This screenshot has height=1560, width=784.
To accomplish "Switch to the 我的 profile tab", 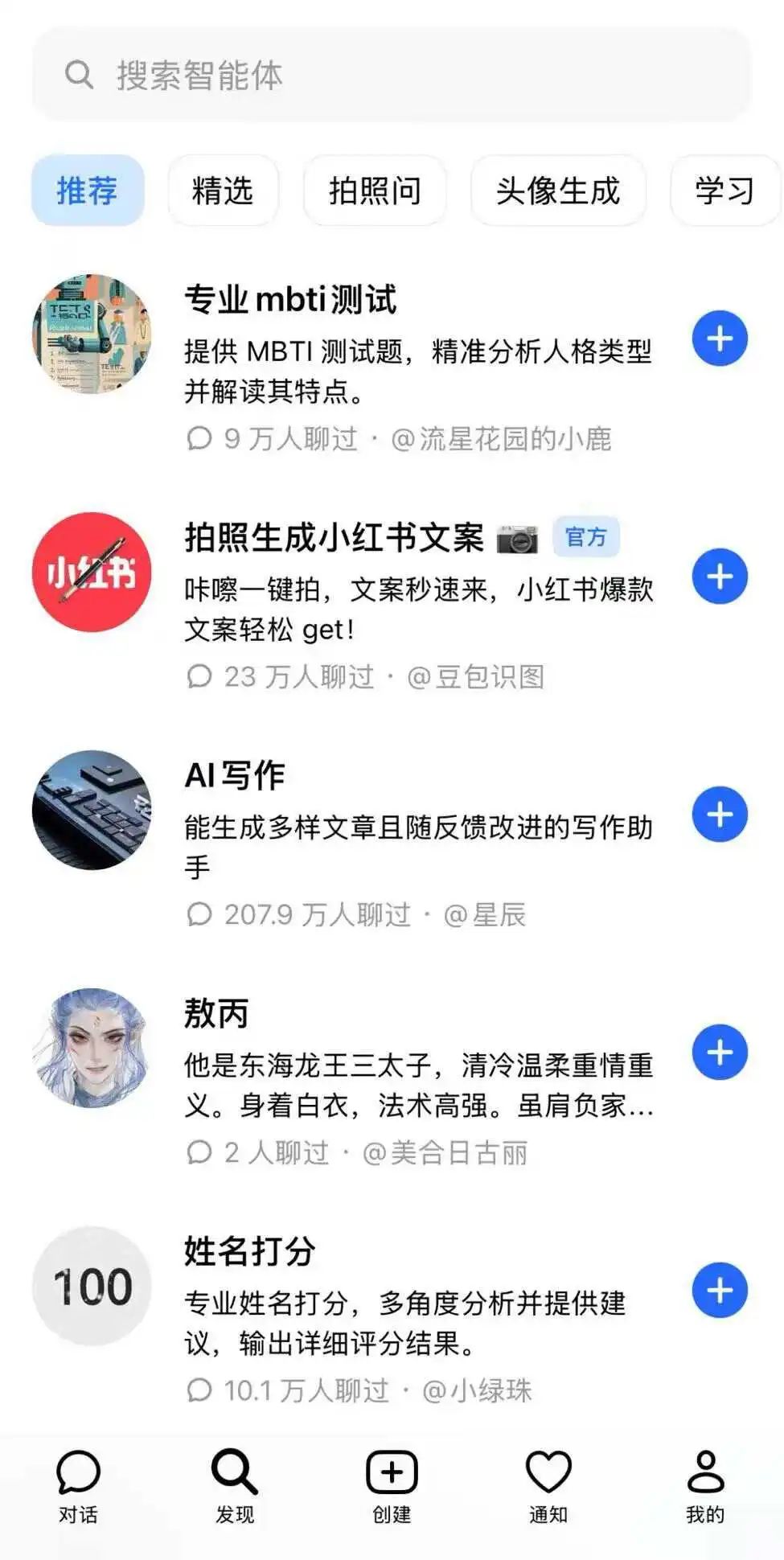I will pyautogui.click(x=705, y=1487).
